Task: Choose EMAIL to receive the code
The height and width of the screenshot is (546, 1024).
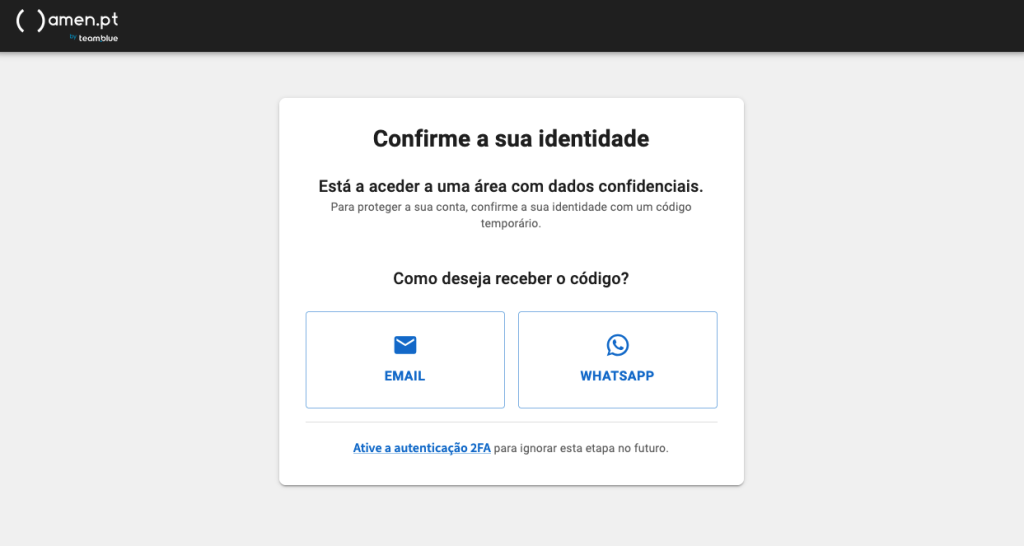Action: 405,360
